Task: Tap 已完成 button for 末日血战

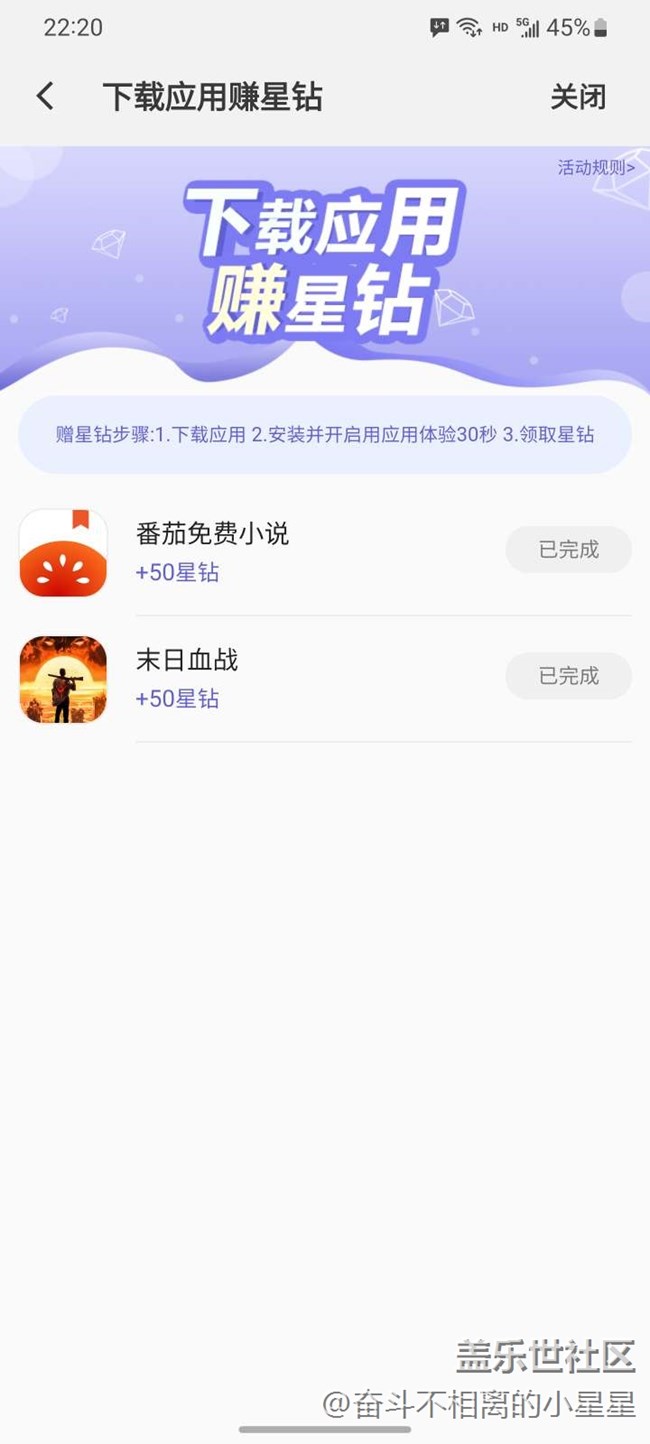Action: point(568,676)
